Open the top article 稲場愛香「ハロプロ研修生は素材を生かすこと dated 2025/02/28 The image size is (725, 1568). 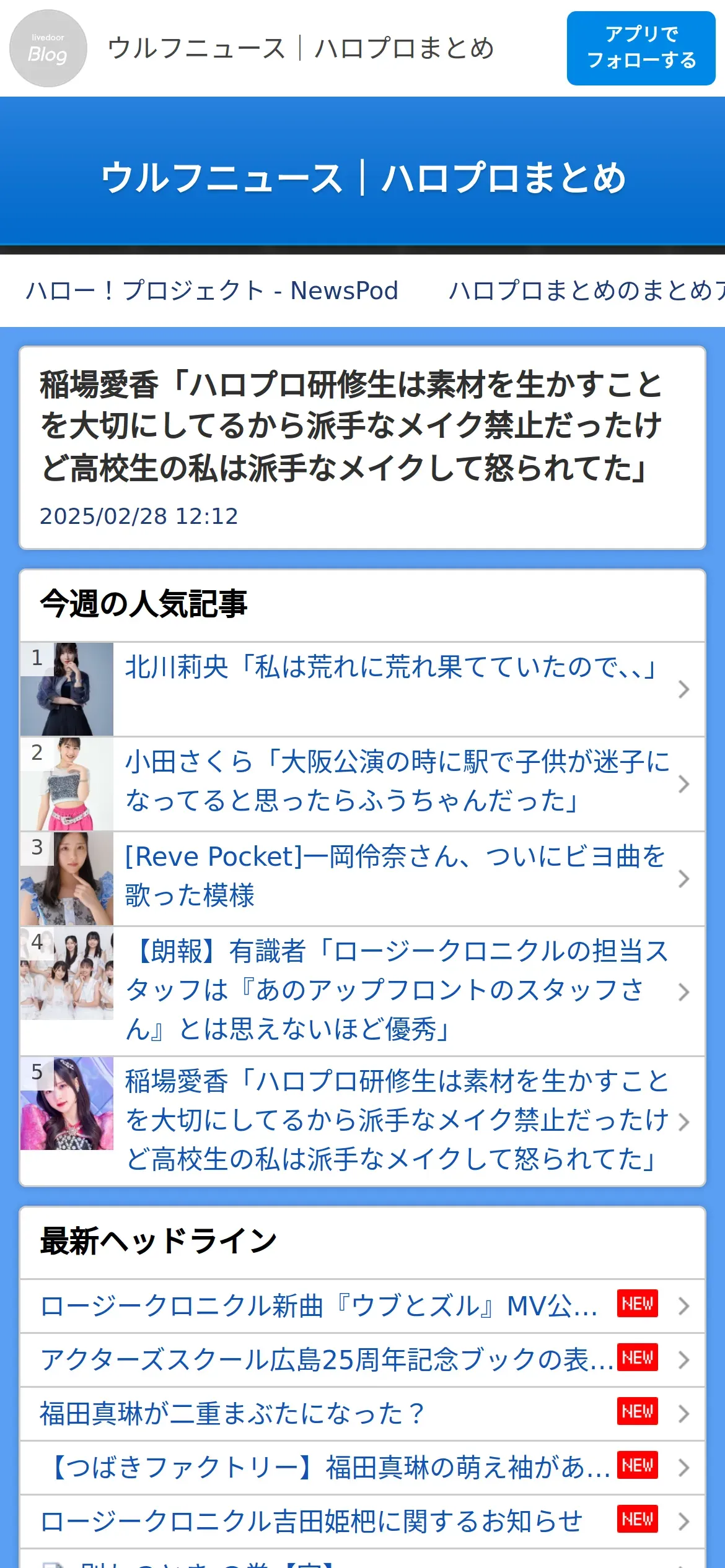coord(362,448)
